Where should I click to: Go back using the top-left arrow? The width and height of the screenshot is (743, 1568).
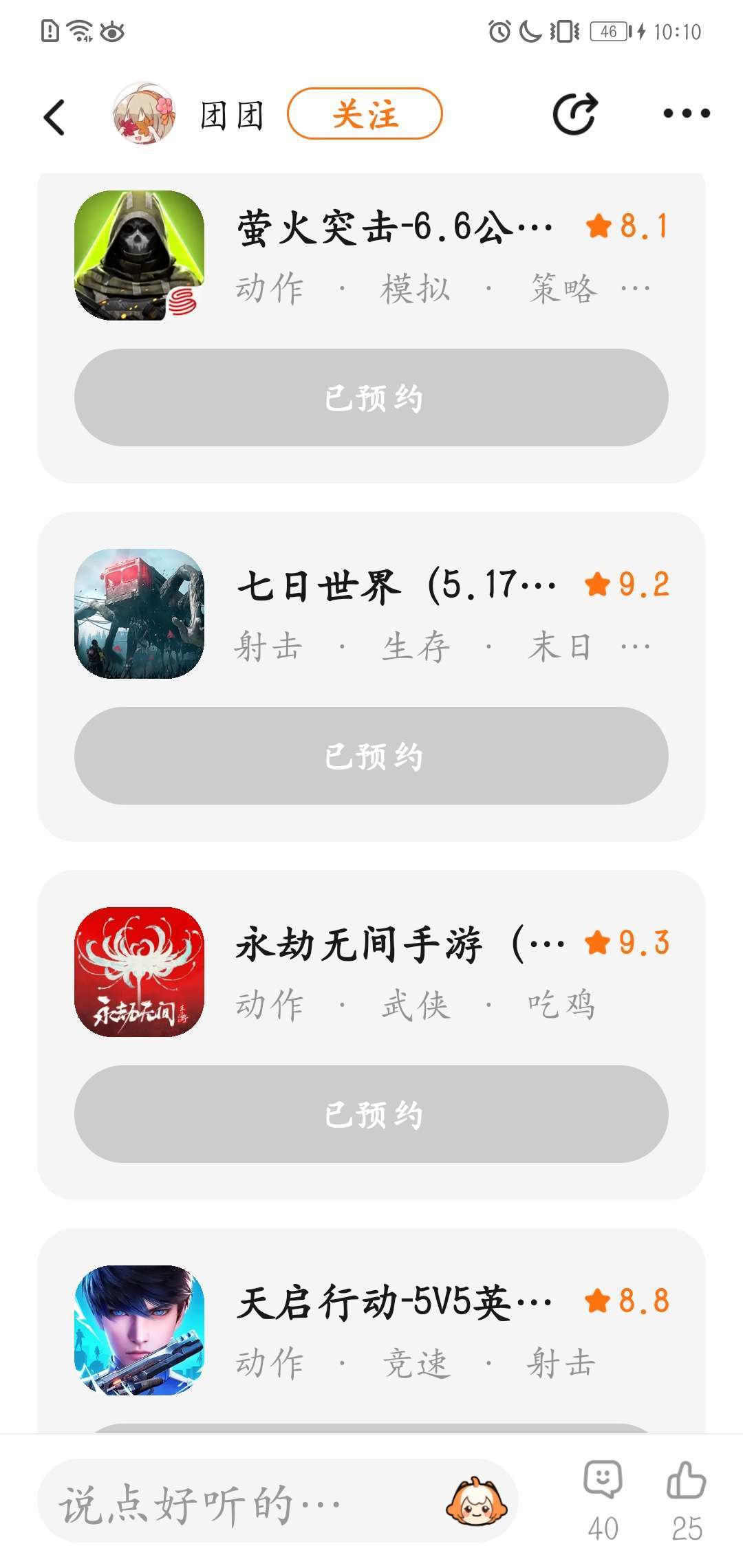pyautogui.click(x=55, y=116)
